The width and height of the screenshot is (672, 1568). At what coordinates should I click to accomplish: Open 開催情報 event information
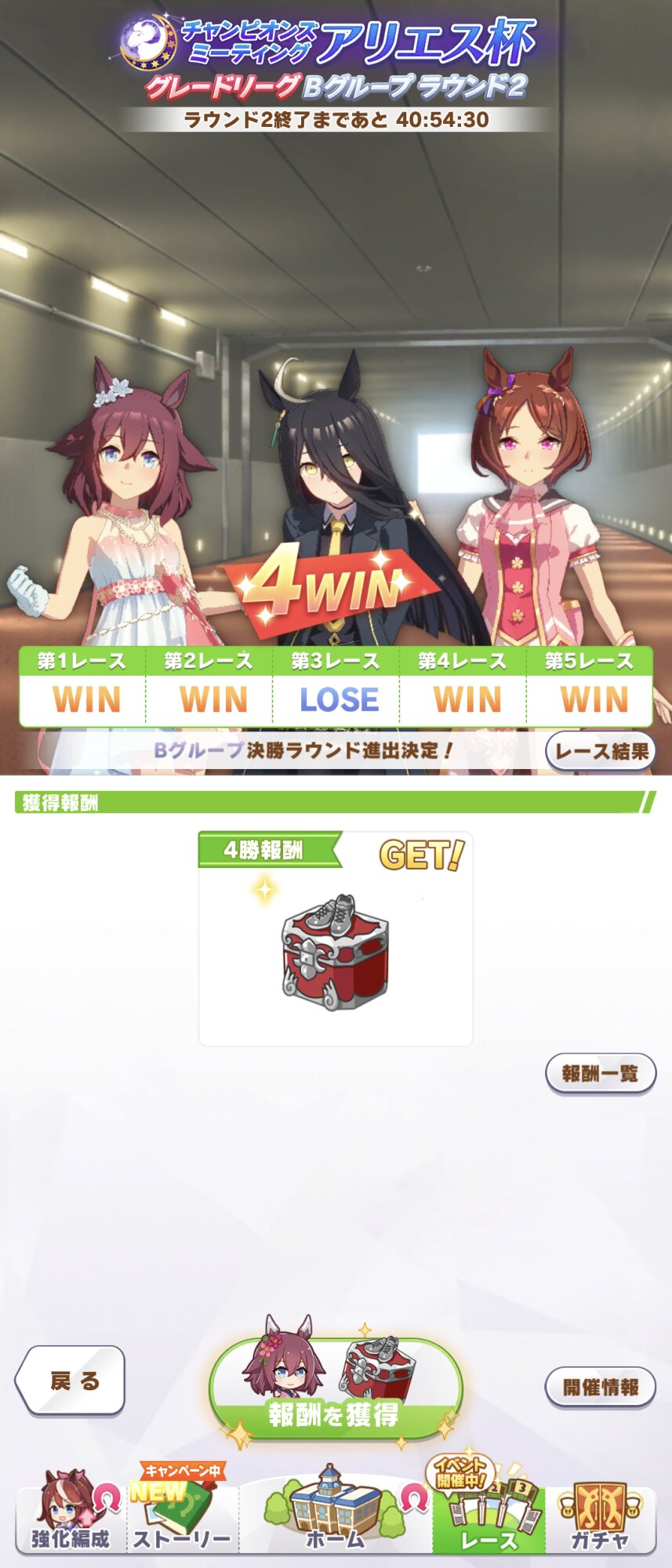tap(600, 1386)
